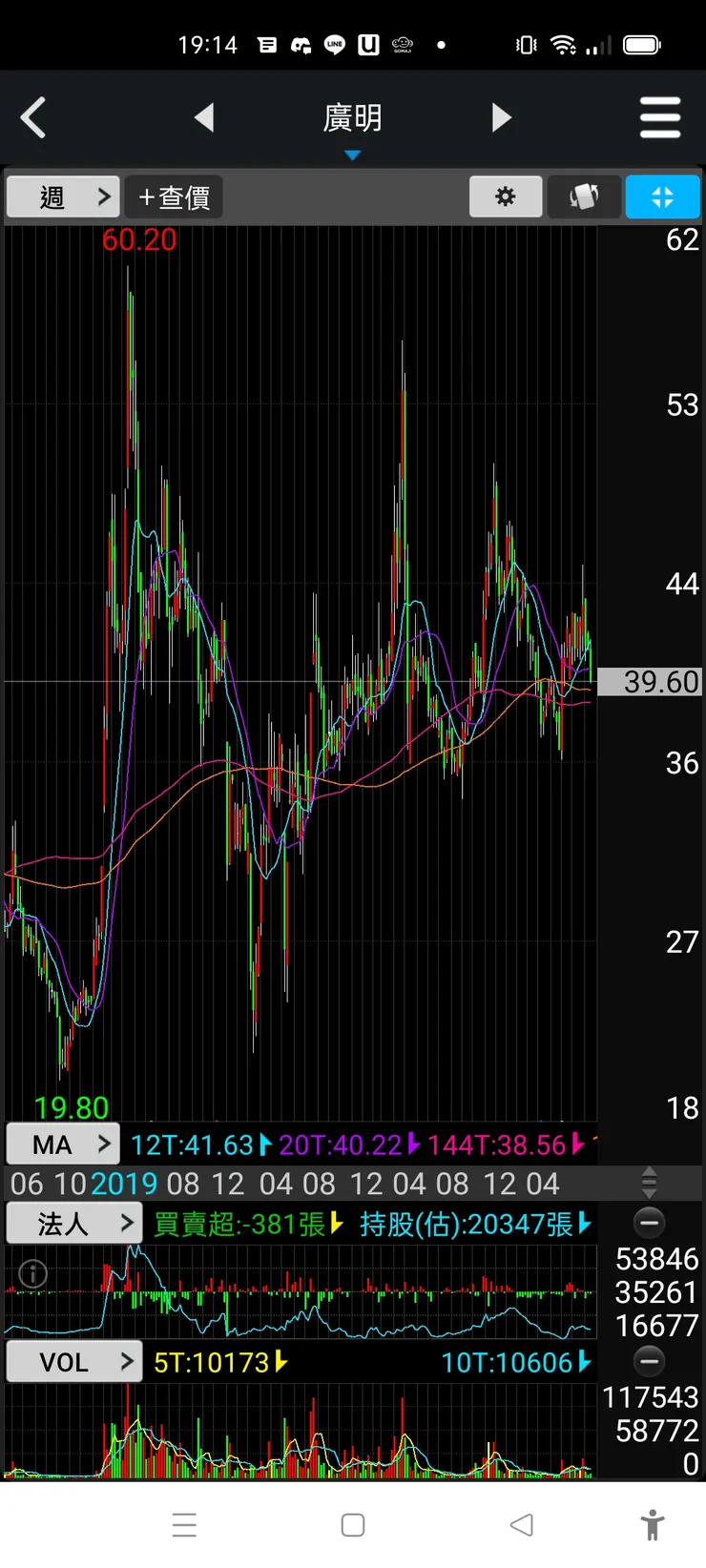706x1568 pixels.
Task: Open chart settings gear
Action: coord(506,196)
